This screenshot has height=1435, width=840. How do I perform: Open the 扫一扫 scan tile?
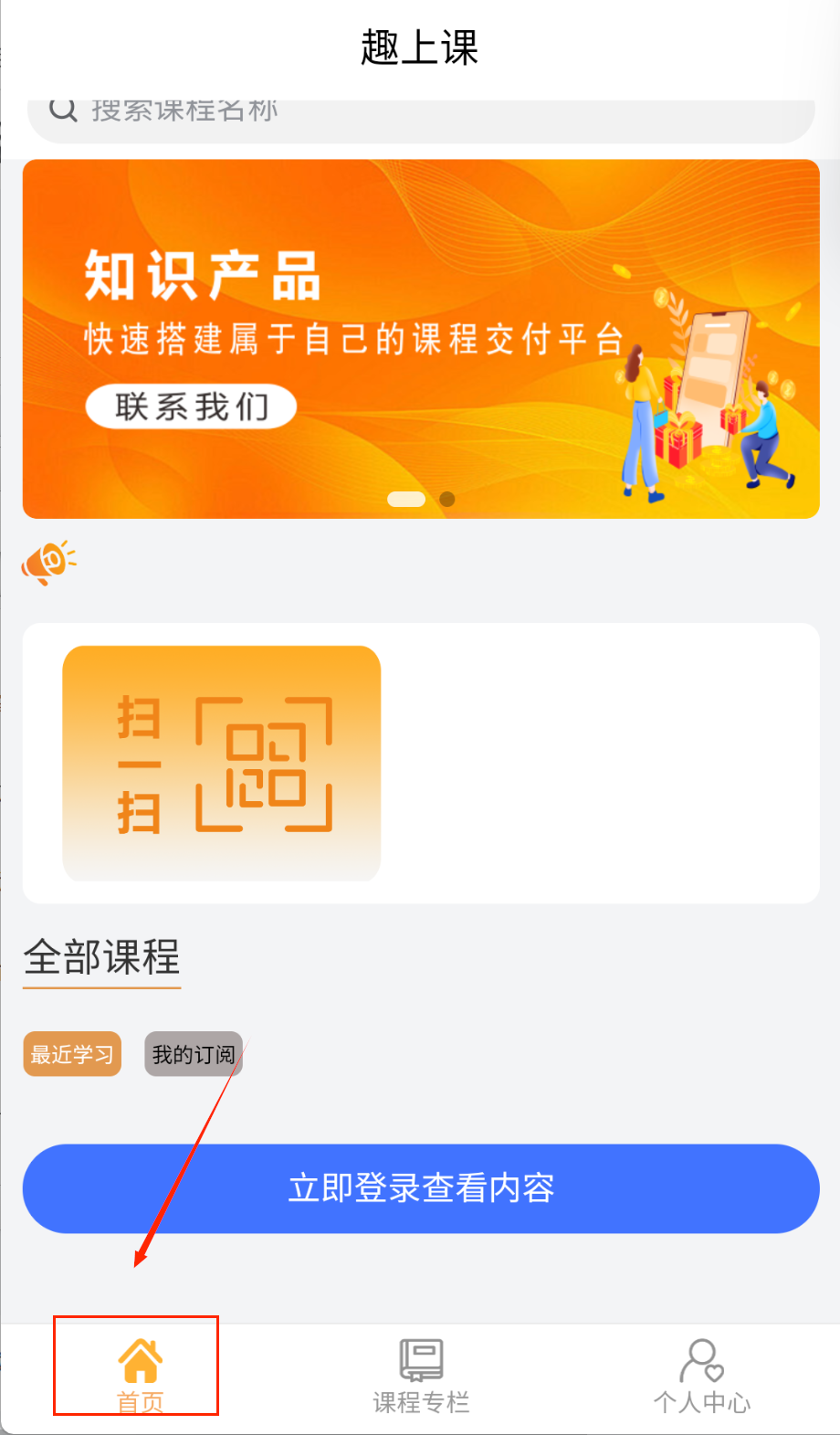(222, 764)
